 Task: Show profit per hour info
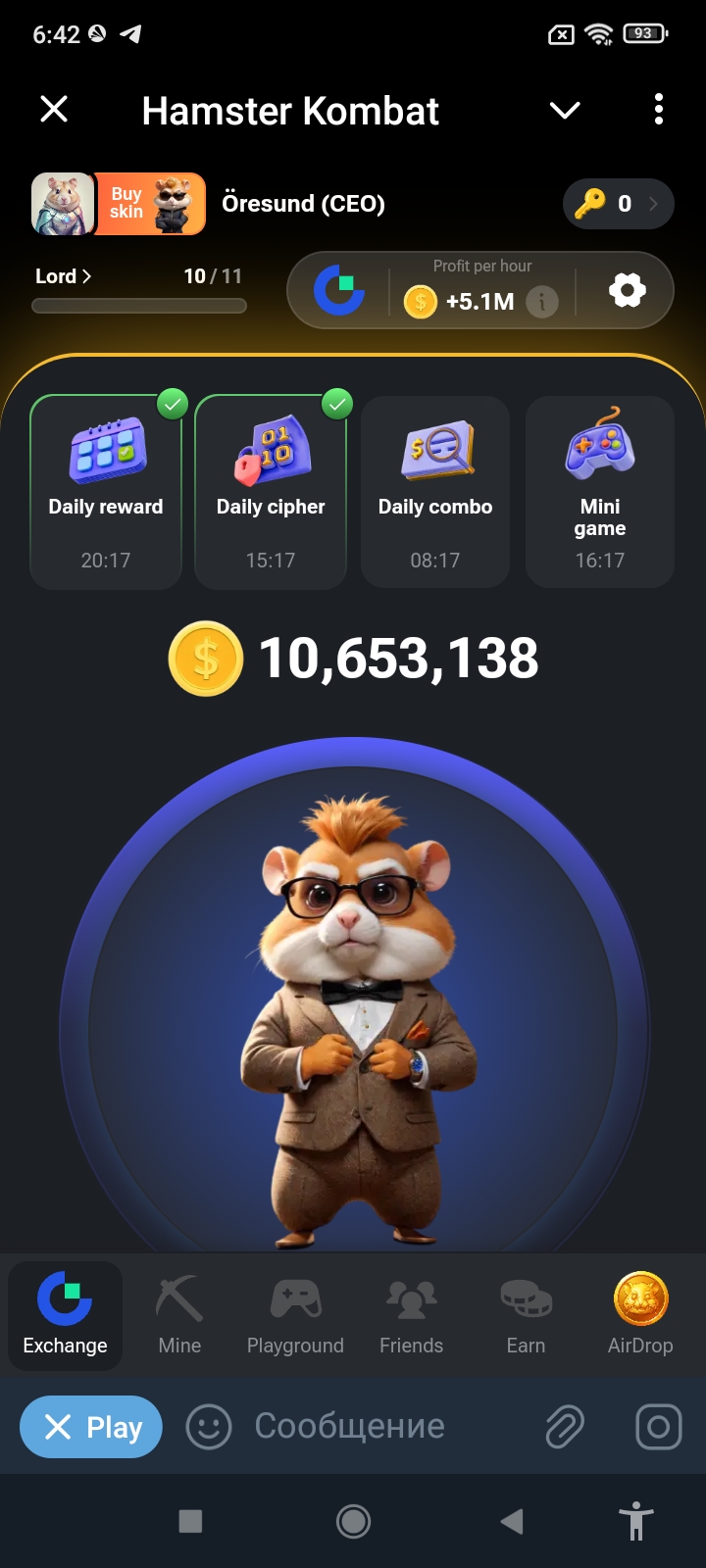542,301
